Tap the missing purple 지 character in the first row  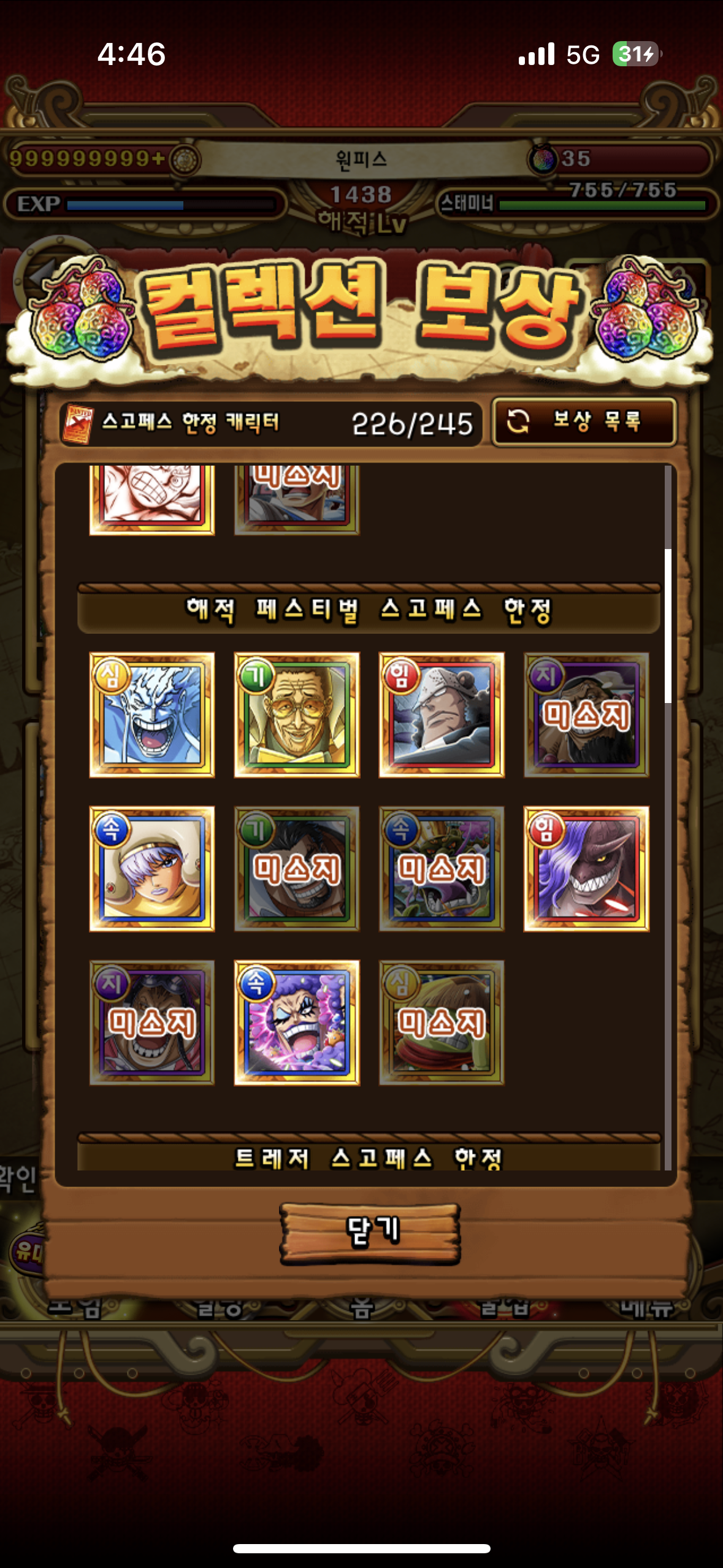point(586,715)
